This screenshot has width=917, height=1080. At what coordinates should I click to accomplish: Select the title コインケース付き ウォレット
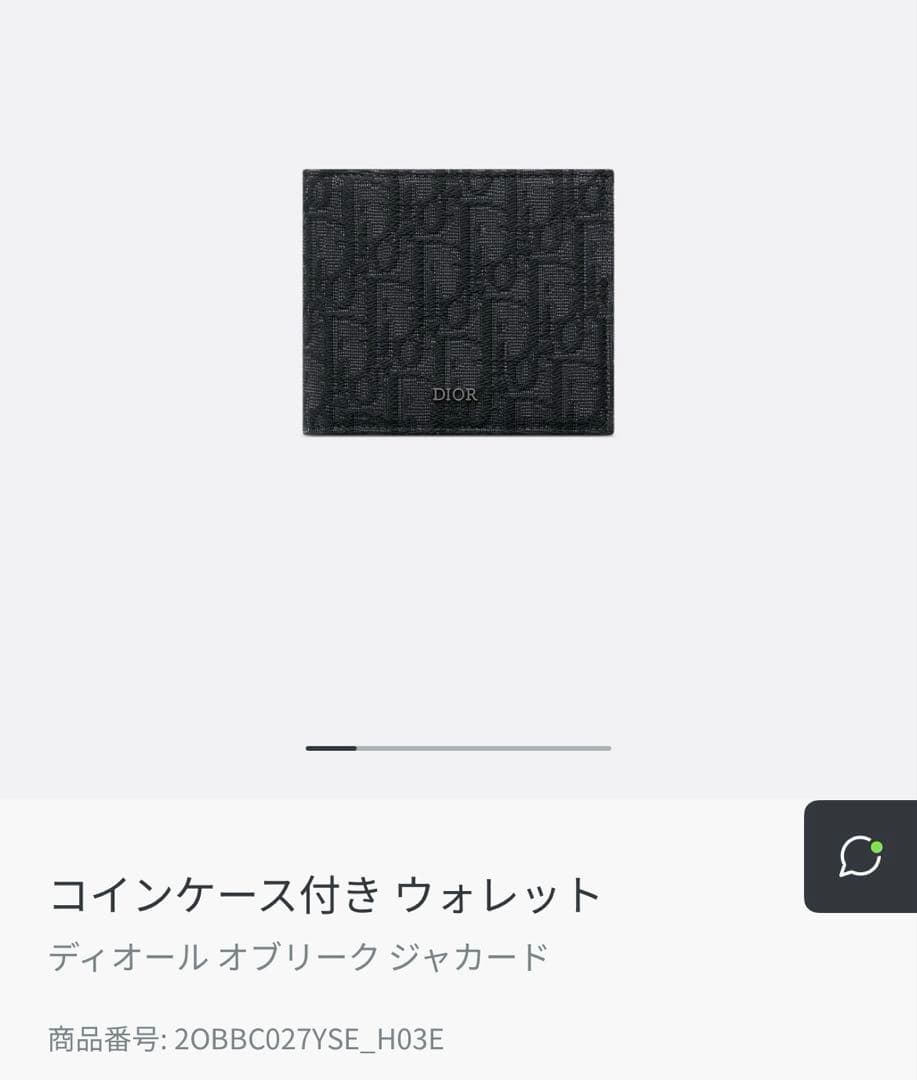pyautogui.click(x=325, y=894)
